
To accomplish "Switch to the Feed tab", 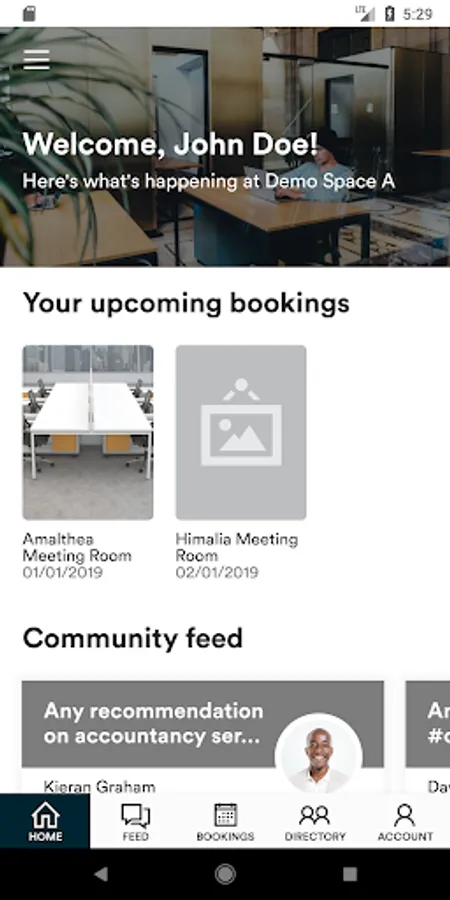I will tap(135, 821).
